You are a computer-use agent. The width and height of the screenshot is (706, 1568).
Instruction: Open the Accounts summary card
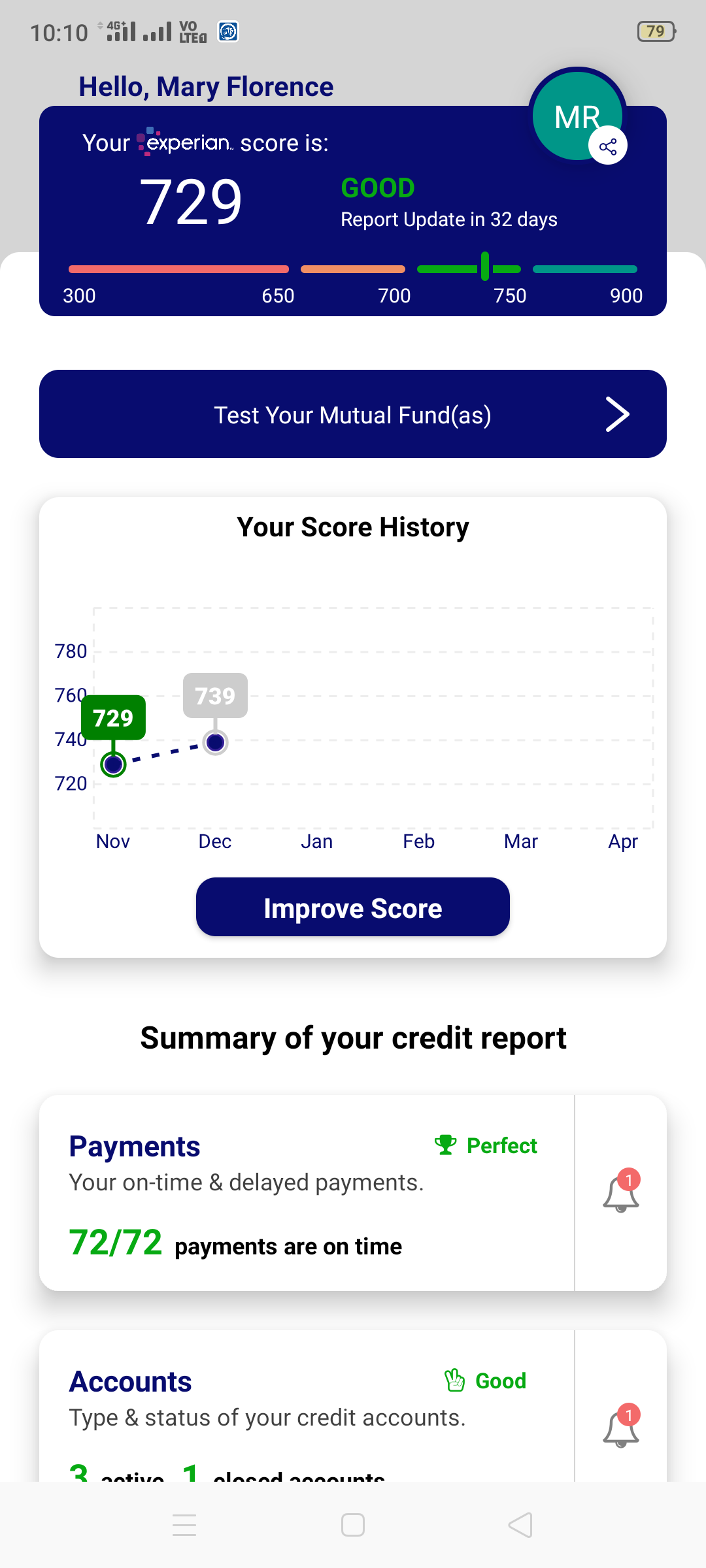(307, 1406)
